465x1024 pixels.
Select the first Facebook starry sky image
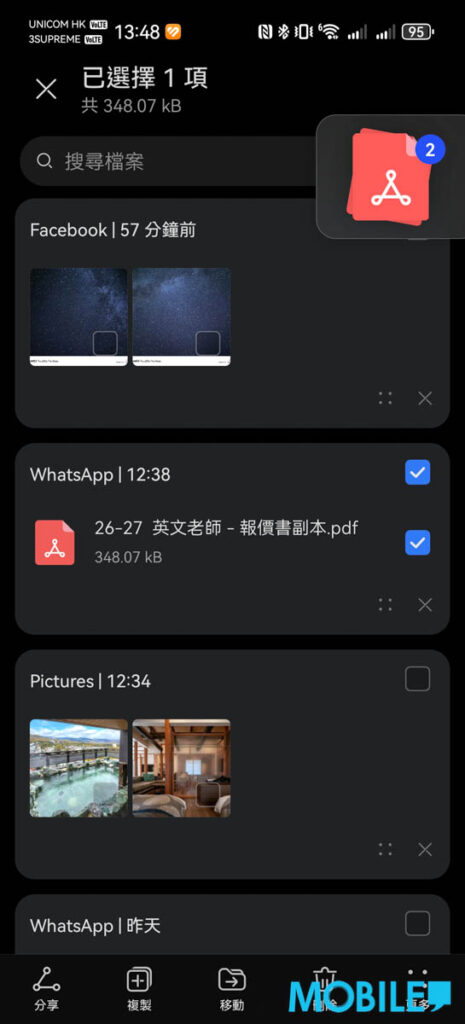(78, 317)
